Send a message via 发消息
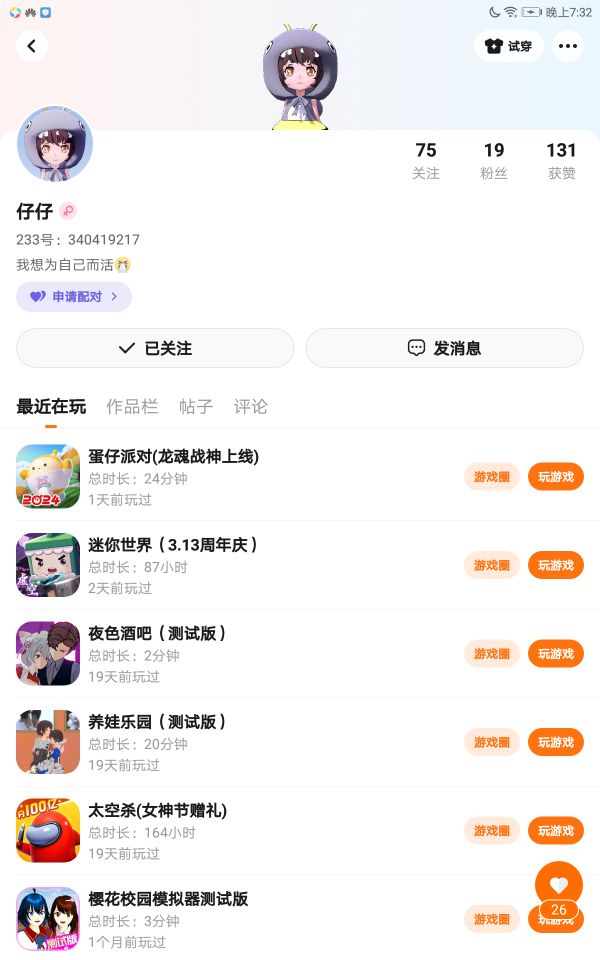The image size is (600, 960). (x=444, y=348)
